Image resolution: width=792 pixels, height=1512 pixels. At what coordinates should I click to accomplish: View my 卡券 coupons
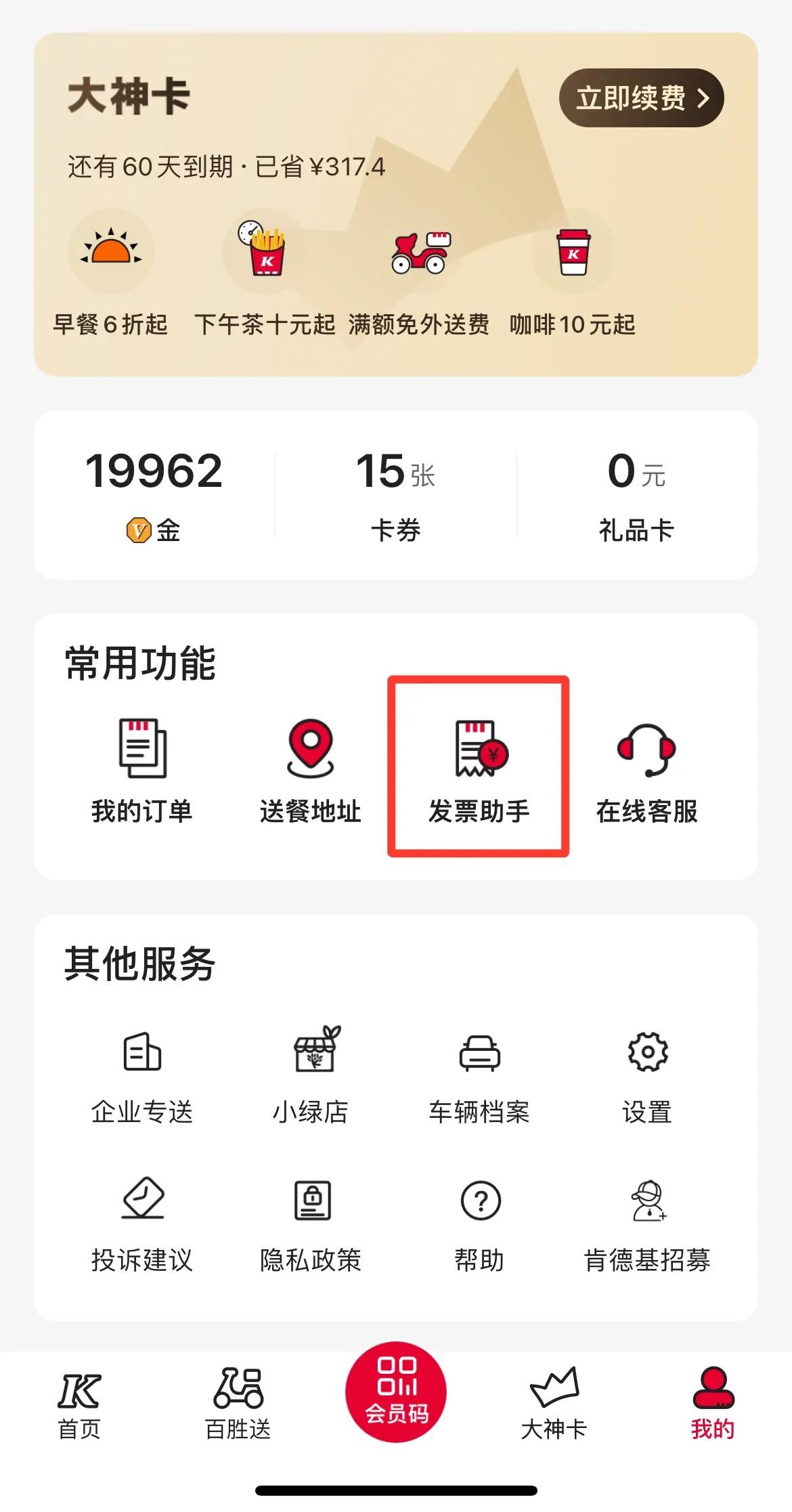(395, 496)
